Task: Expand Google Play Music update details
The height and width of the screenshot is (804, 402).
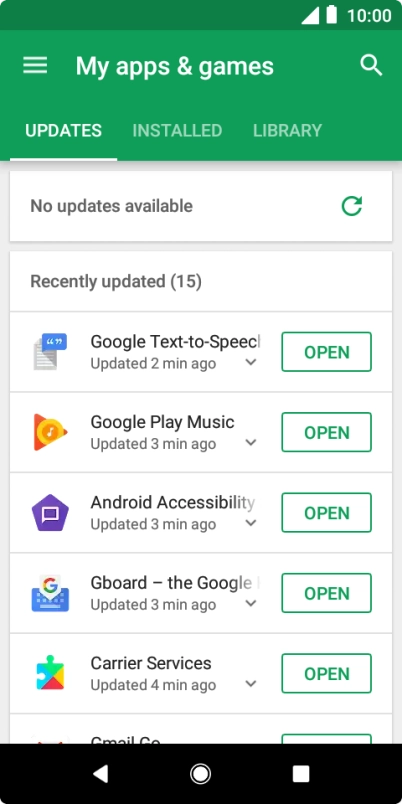Action: coord(251,443)
